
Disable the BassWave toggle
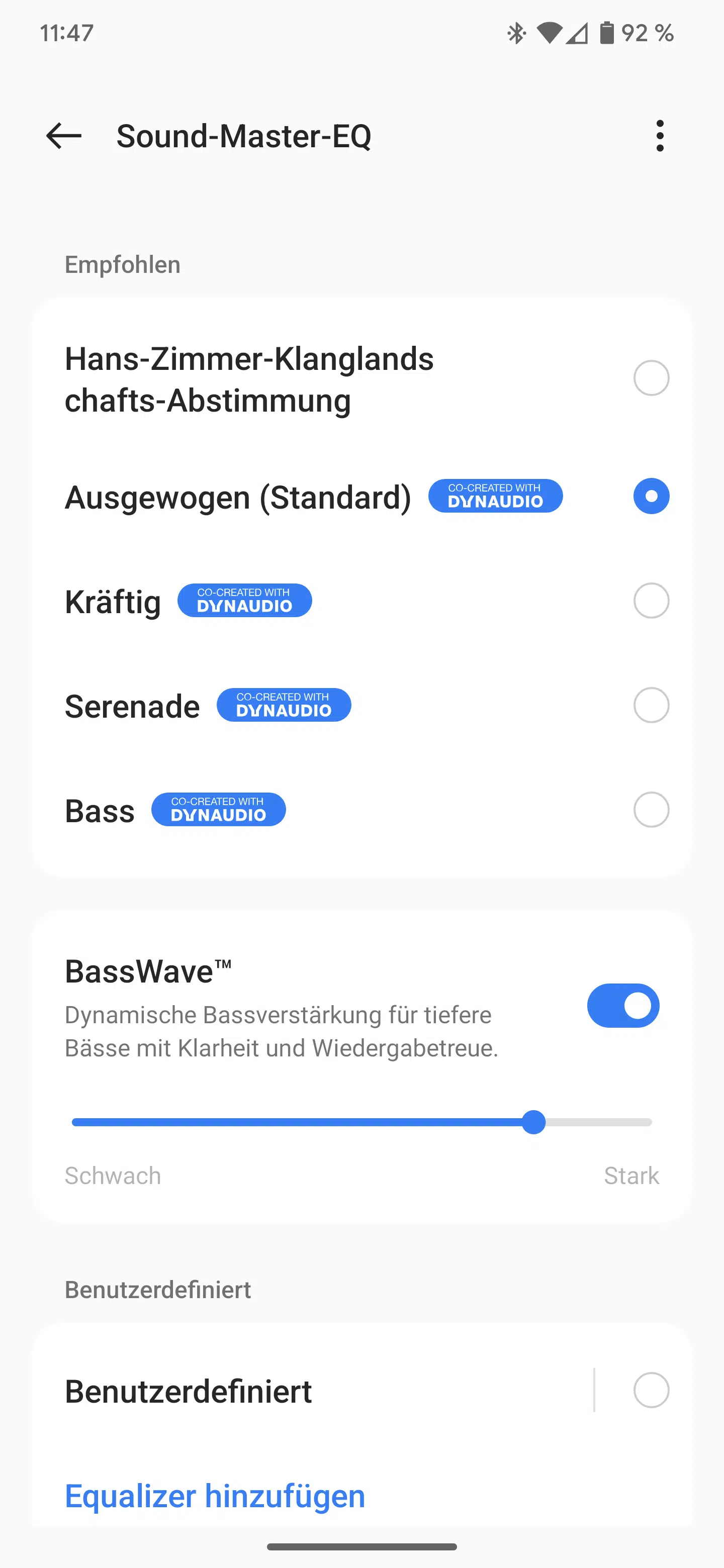coord(623,1006)
